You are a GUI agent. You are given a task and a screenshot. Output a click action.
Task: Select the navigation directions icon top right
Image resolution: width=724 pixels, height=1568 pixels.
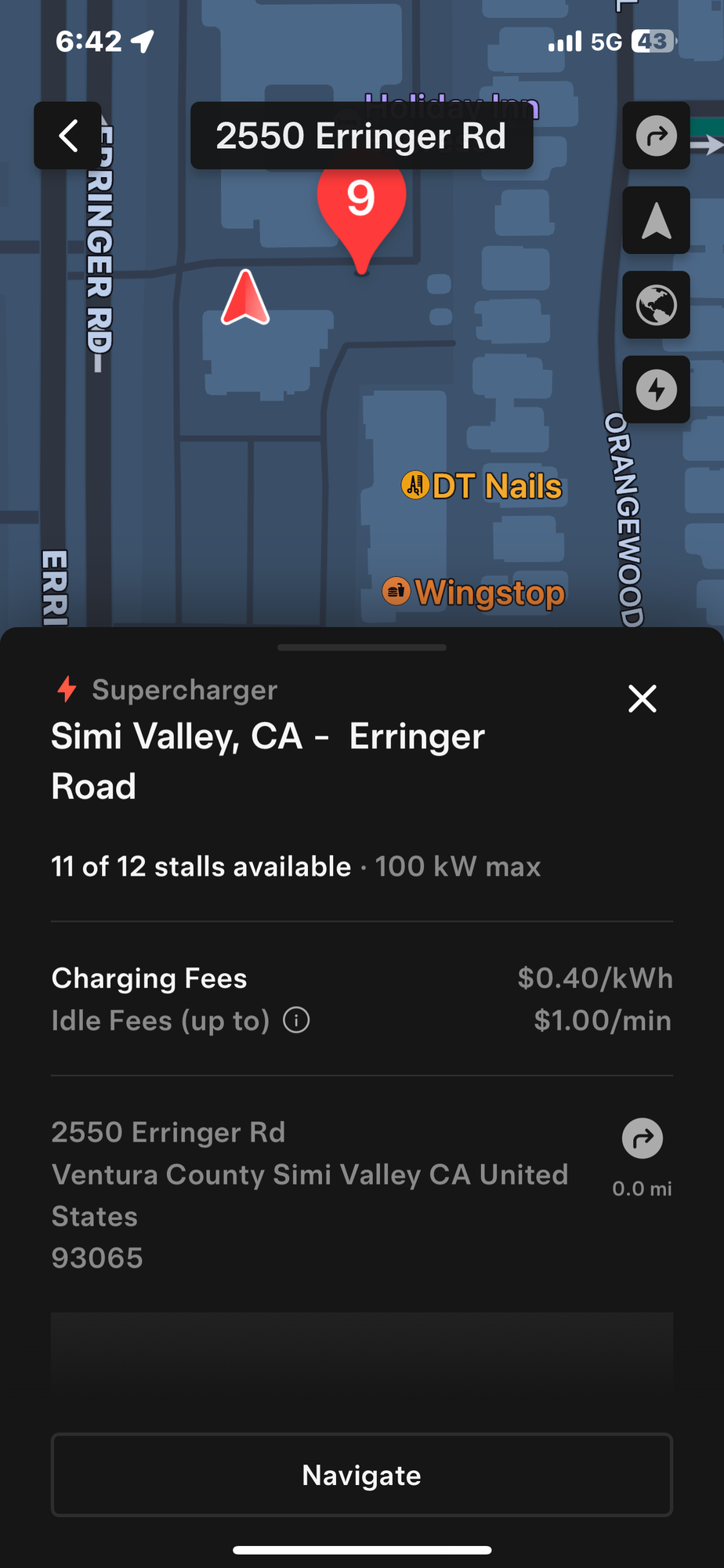point(656,136)
